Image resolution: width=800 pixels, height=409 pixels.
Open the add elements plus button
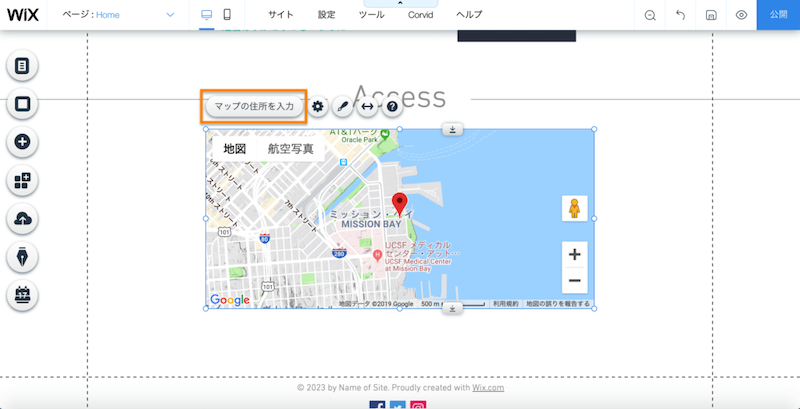point(22,142)
